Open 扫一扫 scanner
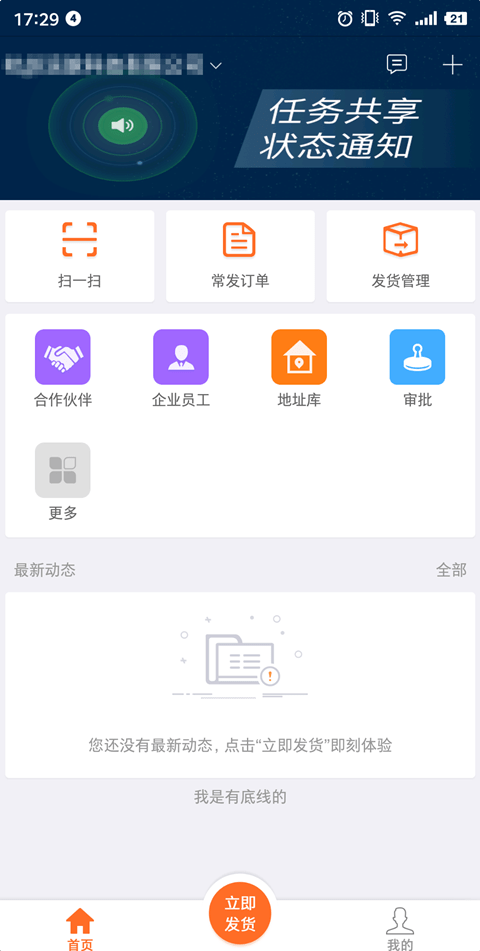480x951 pixels. [x=79, y=256]
